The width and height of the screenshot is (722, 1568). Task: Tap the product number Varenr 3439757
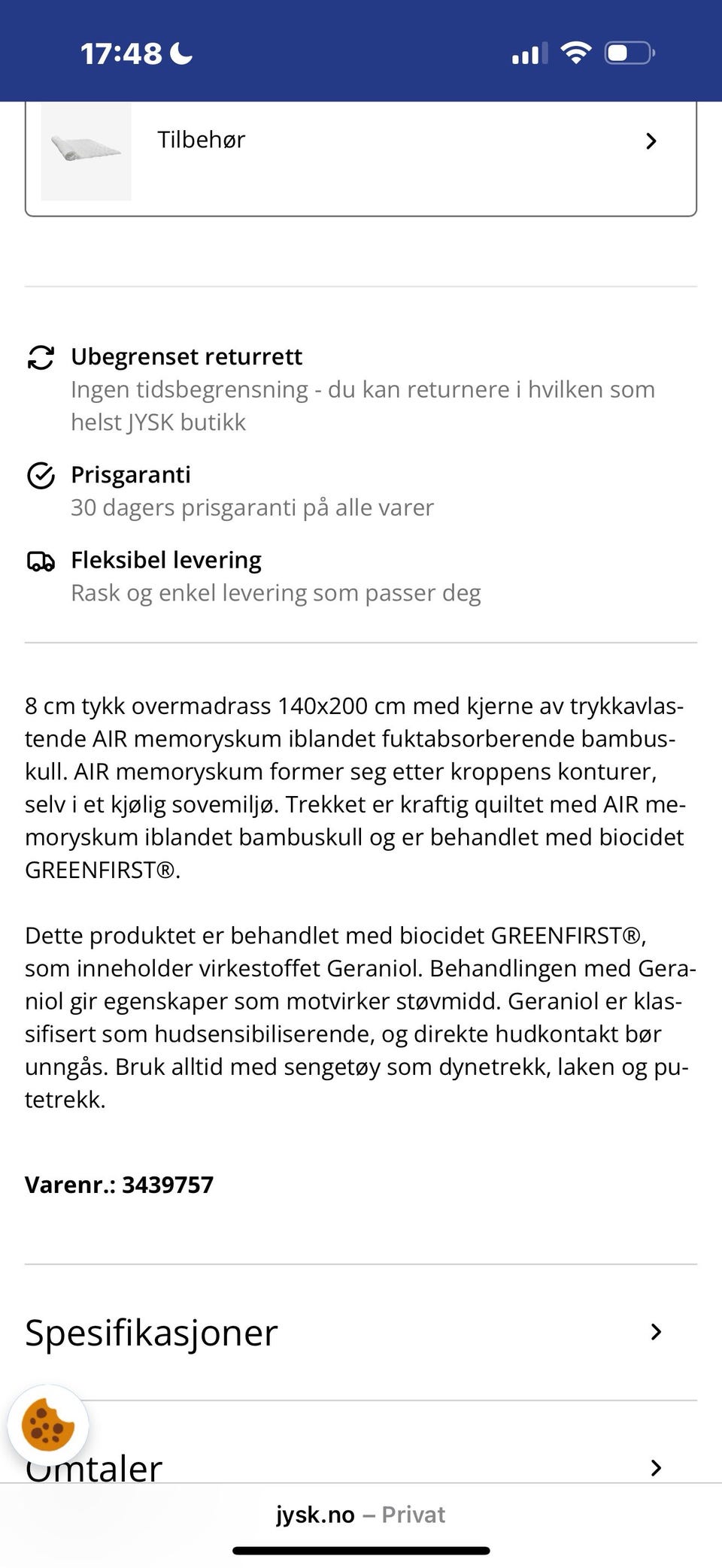click(x=120, y=1185)
